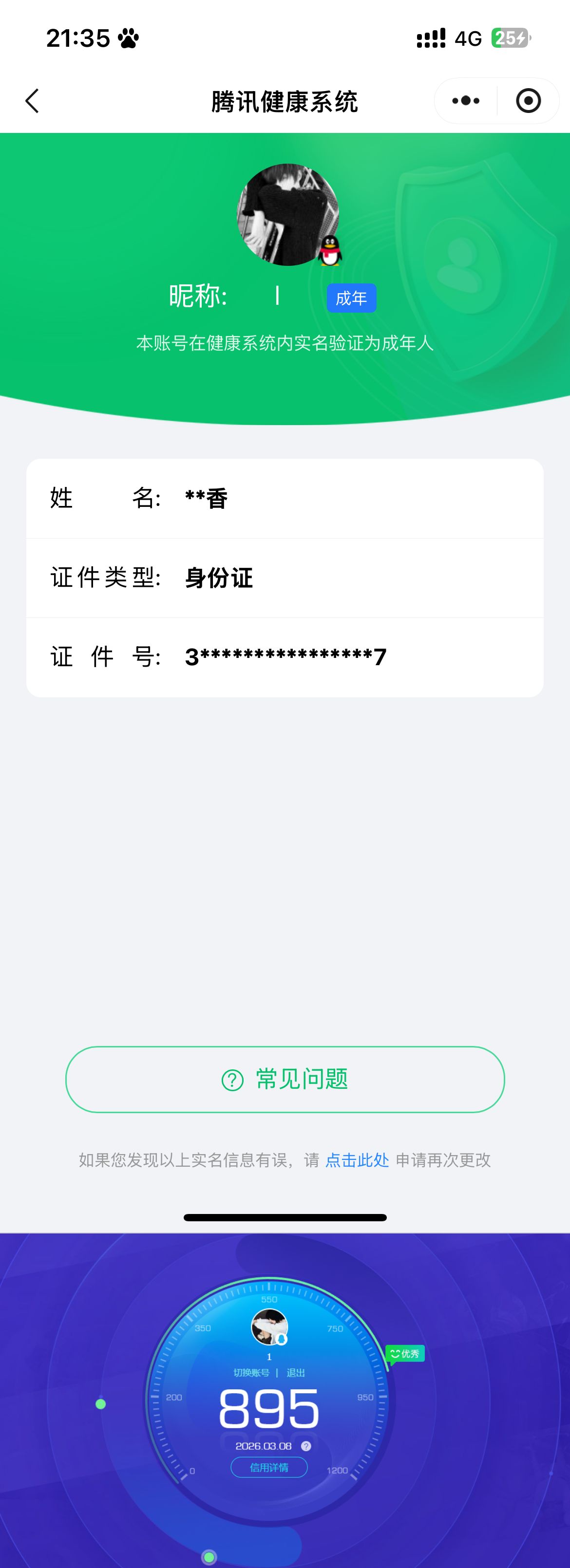Screen dimensions: 570x1568
Task: Click the blue 成年 adult badge
Action: [351, 298]
